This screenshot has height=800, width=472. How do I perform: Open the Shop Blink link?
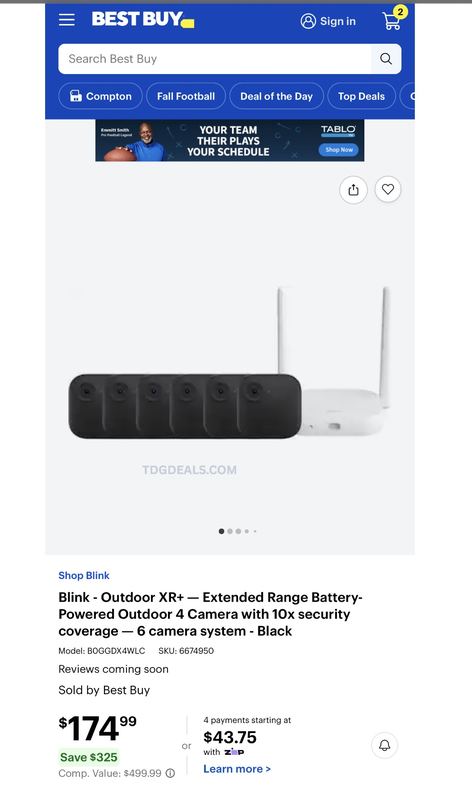[84, 576]
